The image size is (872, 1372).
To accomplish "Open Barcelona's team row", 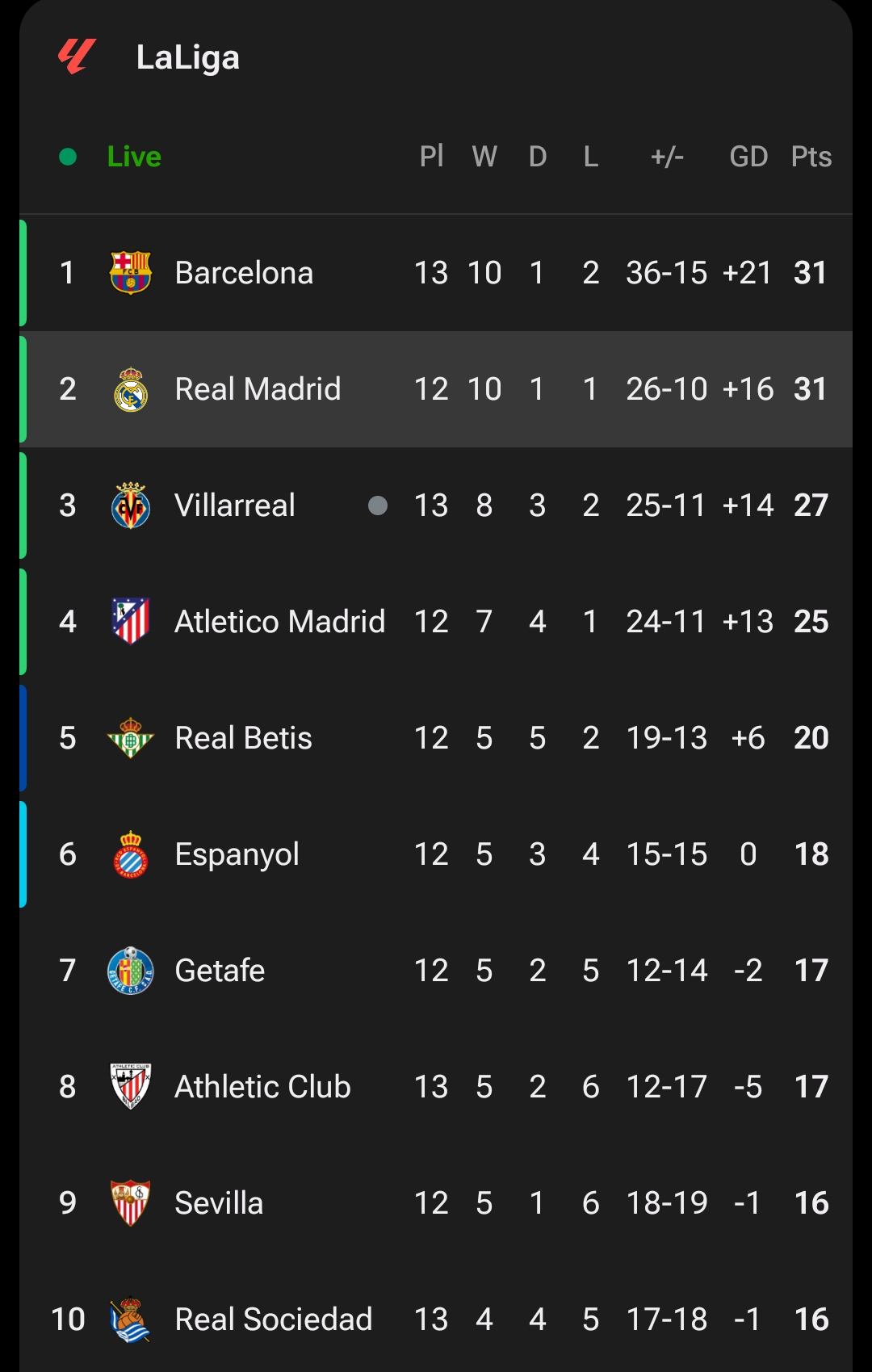I will point(244,273).
